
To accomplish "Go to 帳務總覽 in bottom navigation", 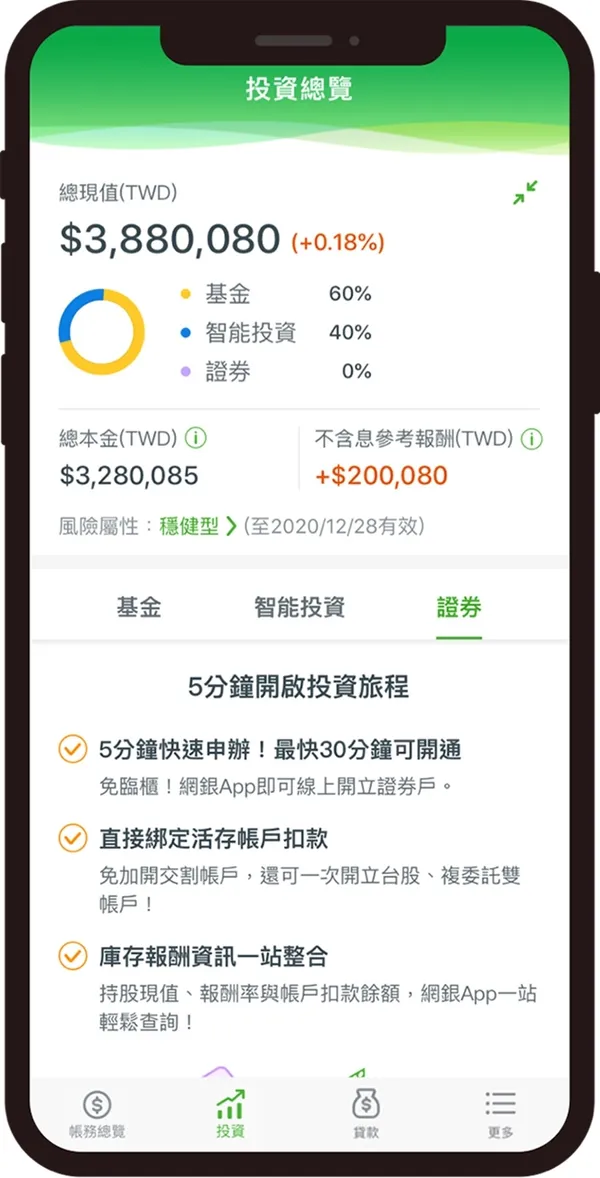I will (97, 1115).
